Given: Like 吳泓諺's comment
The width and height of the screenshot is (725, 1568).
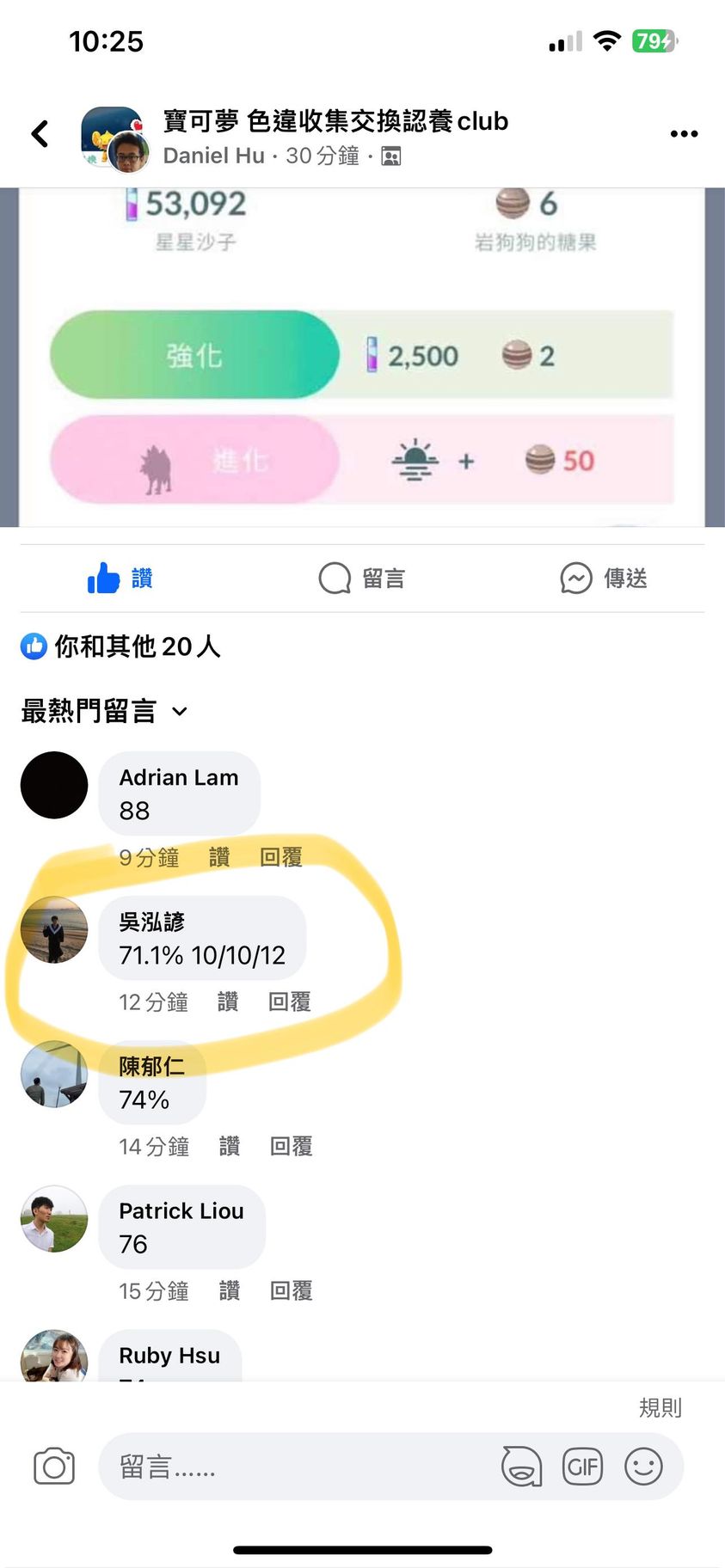Looking at the screenshot, I should pyautogui.click(x=228, y=1001).
